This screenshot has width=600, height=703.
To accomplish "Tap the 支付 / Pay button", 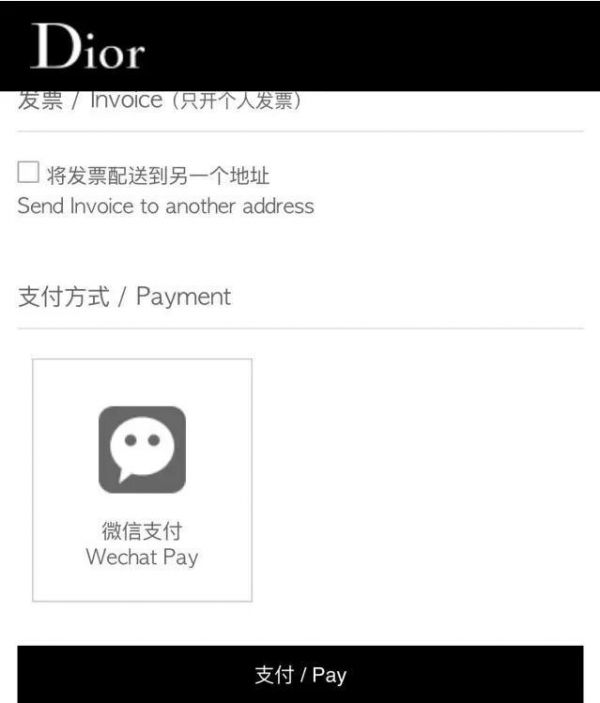I will pos(300,674).
